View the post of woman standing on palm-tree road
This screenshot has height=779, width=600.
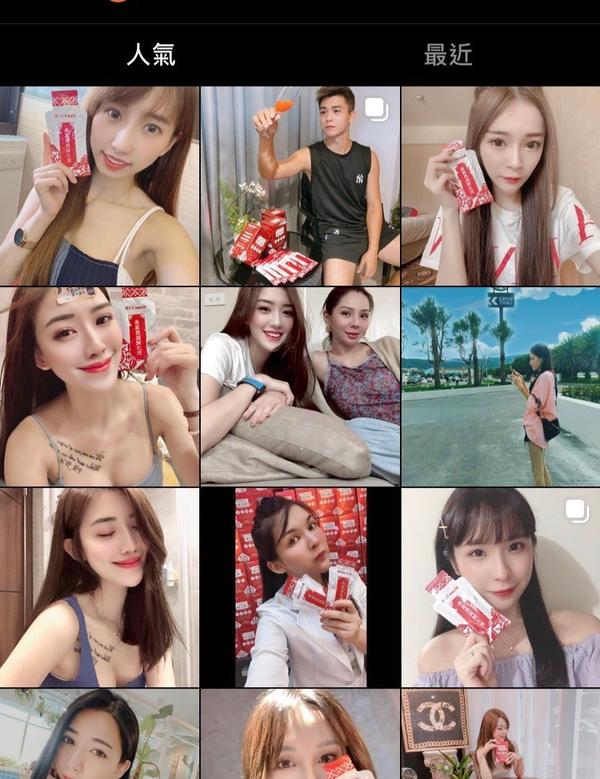[x=500, y=386]
